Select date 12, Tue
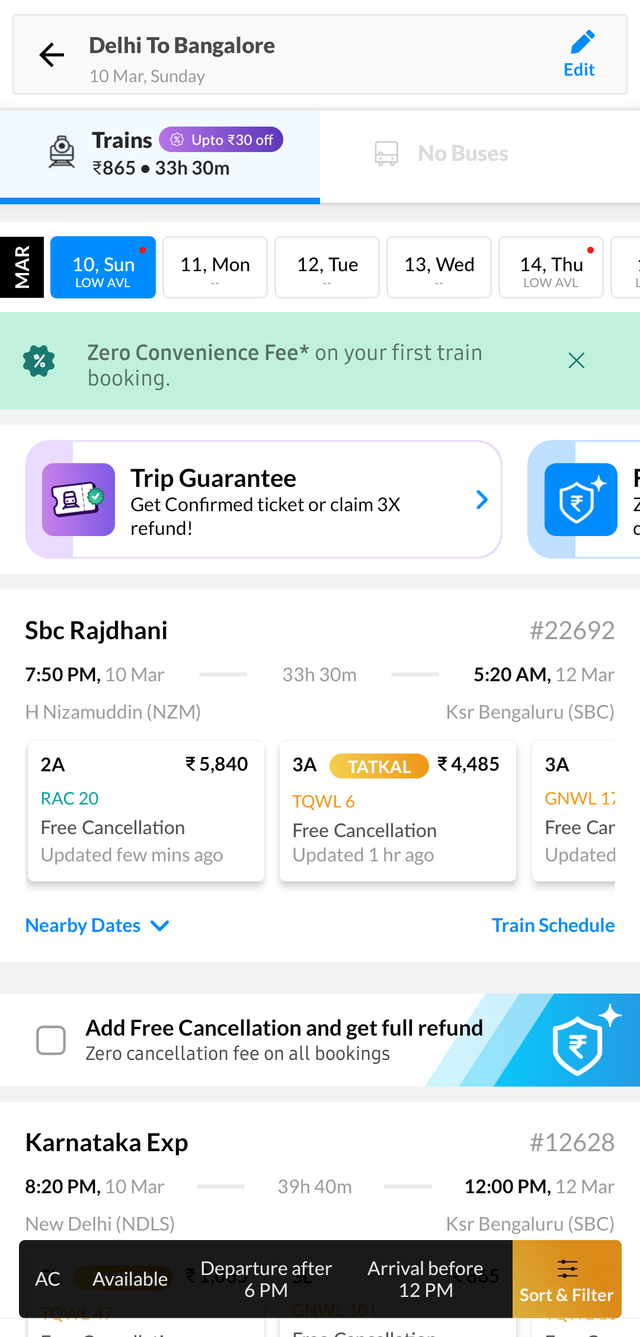Viewport: 640px width, 1337px height. 327,267
